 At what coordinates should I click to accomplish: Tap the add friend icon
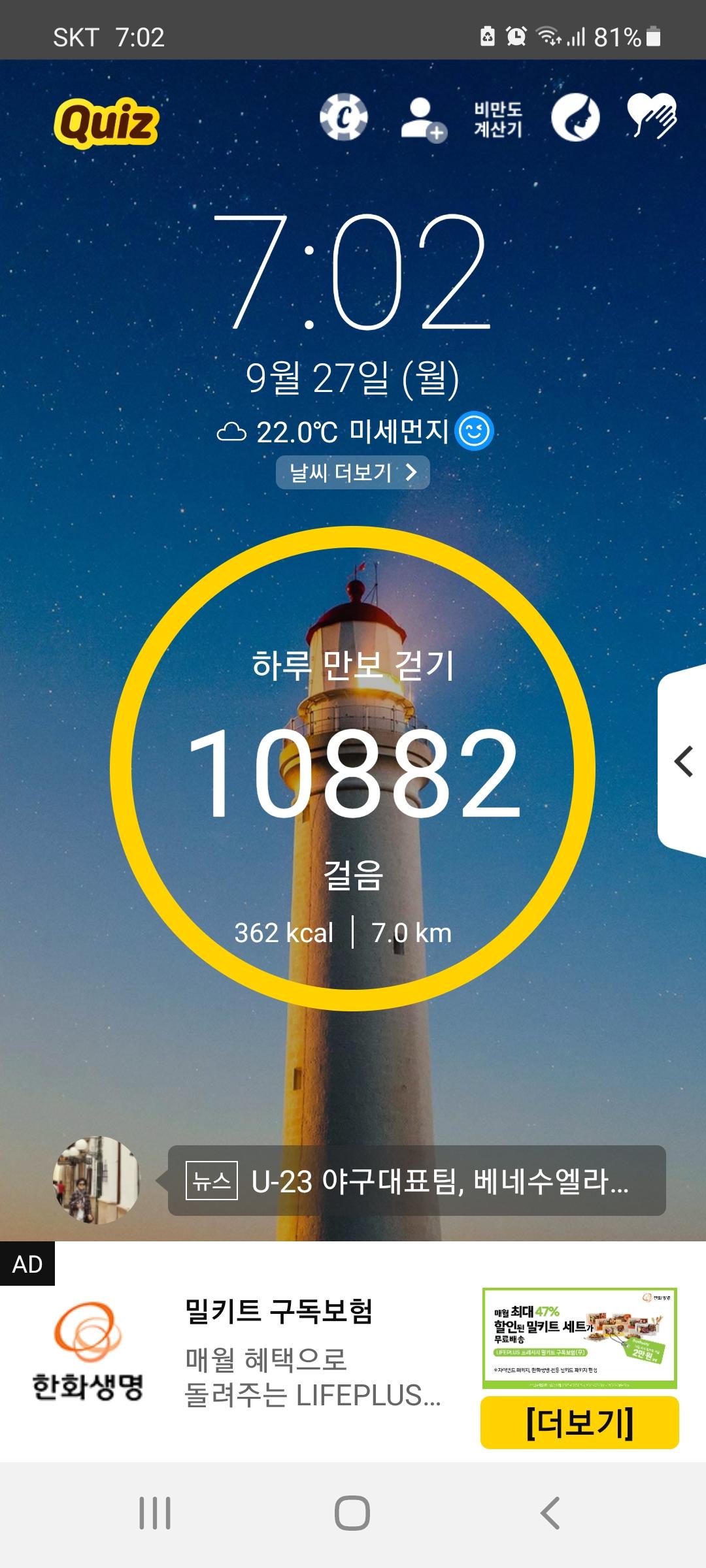[x=422, y=119]
